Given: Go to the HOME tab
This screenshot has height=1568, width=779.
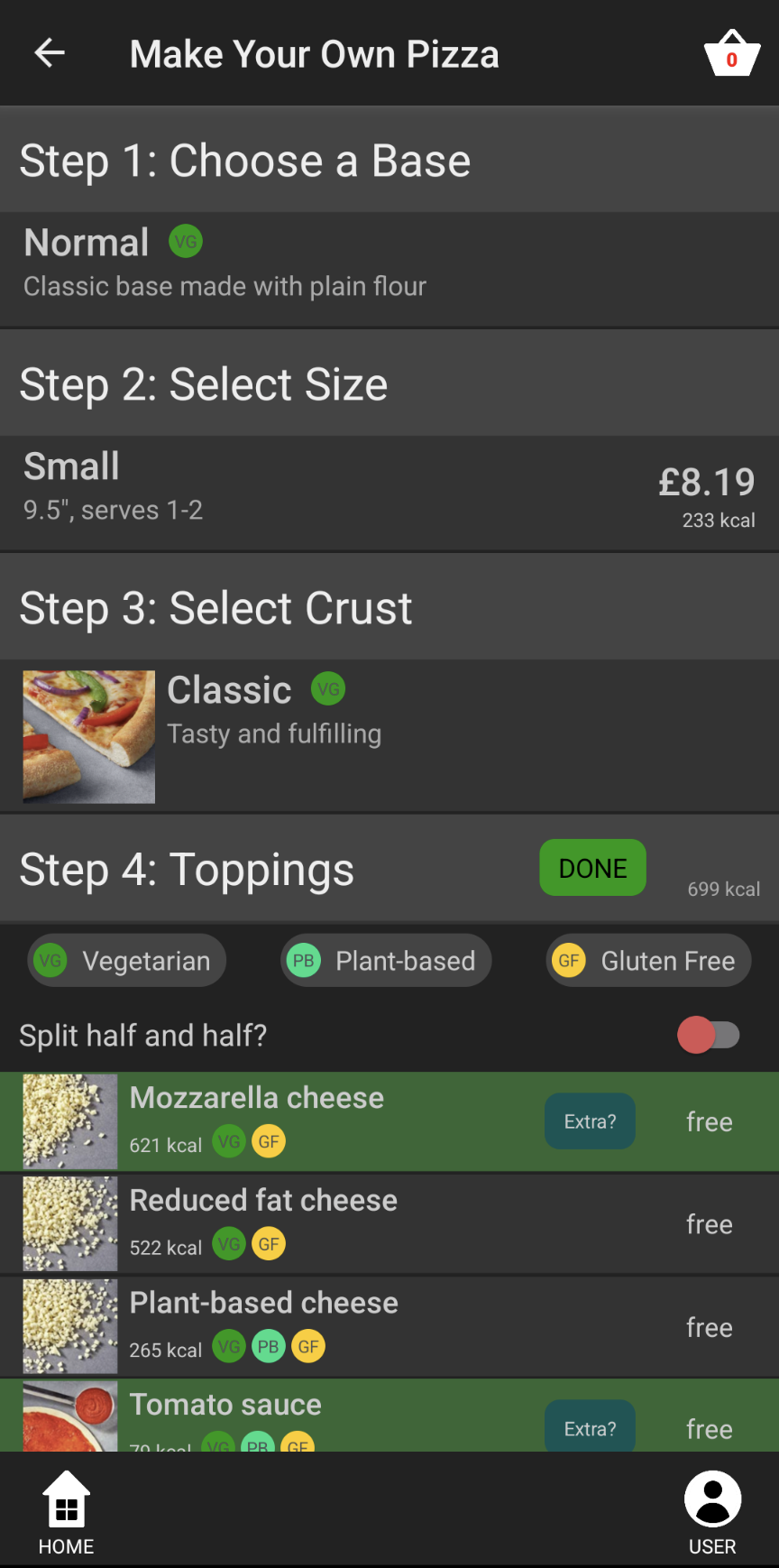Looking at the screenshot, I should 67,1513.
